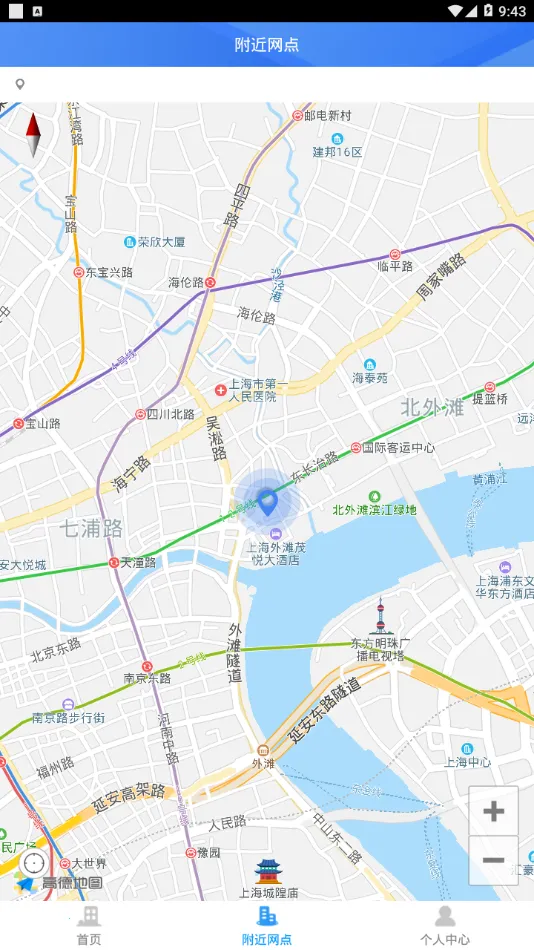Open the 个人中心 tab
The width and height of the screenshot is (534, 950).
coord(445,926)
